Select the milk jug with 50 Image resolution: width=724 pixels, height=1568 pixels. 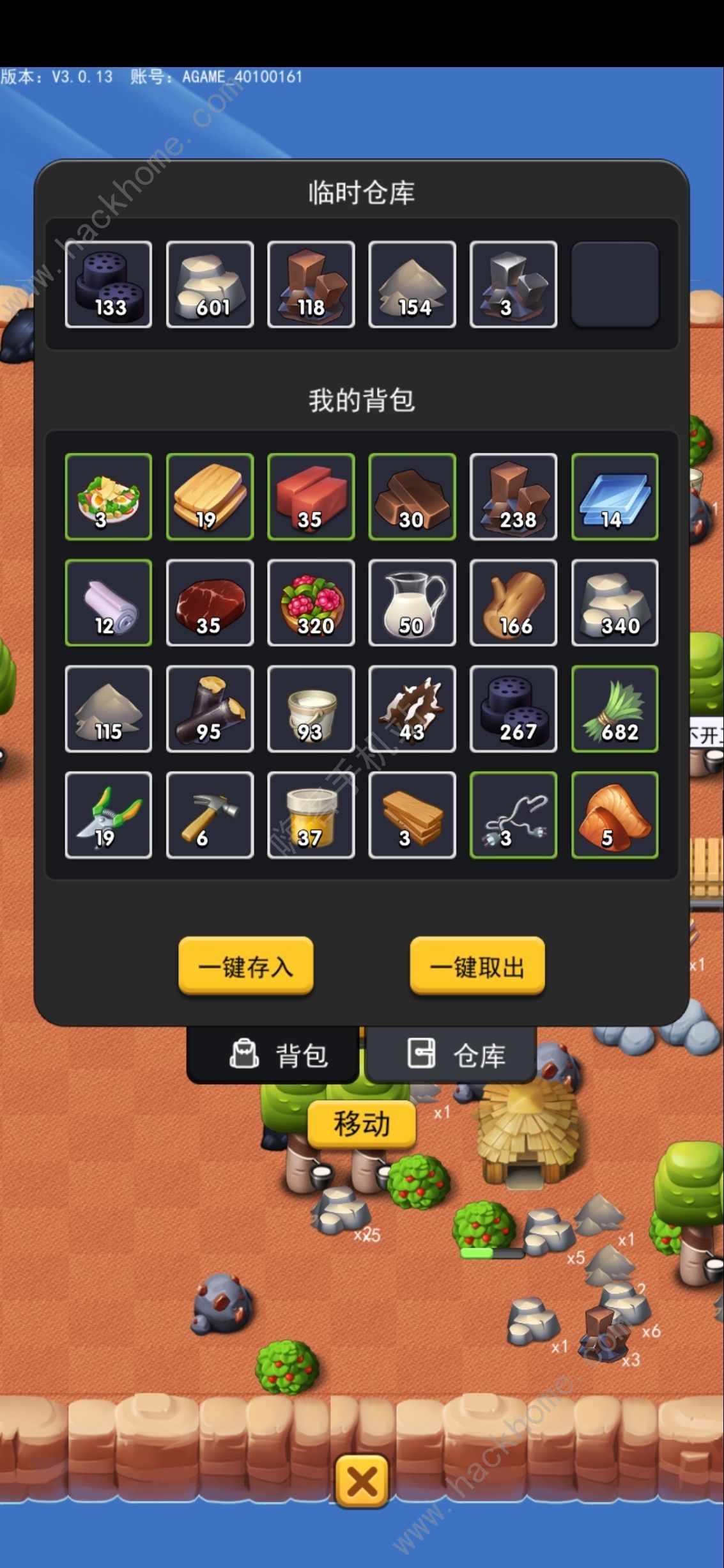pos(412,603)
